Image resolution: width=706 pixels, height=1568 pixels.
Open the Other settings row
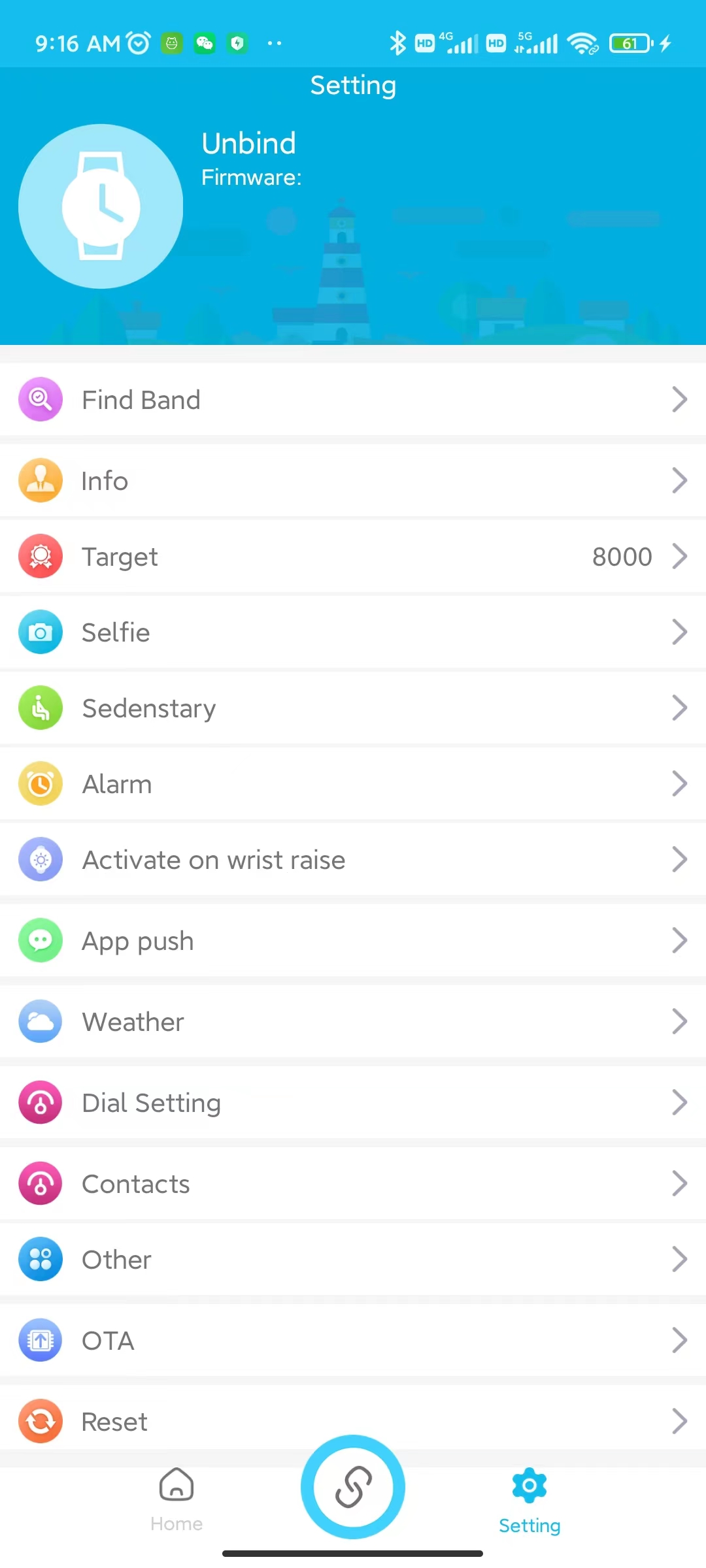pyautogui.click(x=353, y=1260)
